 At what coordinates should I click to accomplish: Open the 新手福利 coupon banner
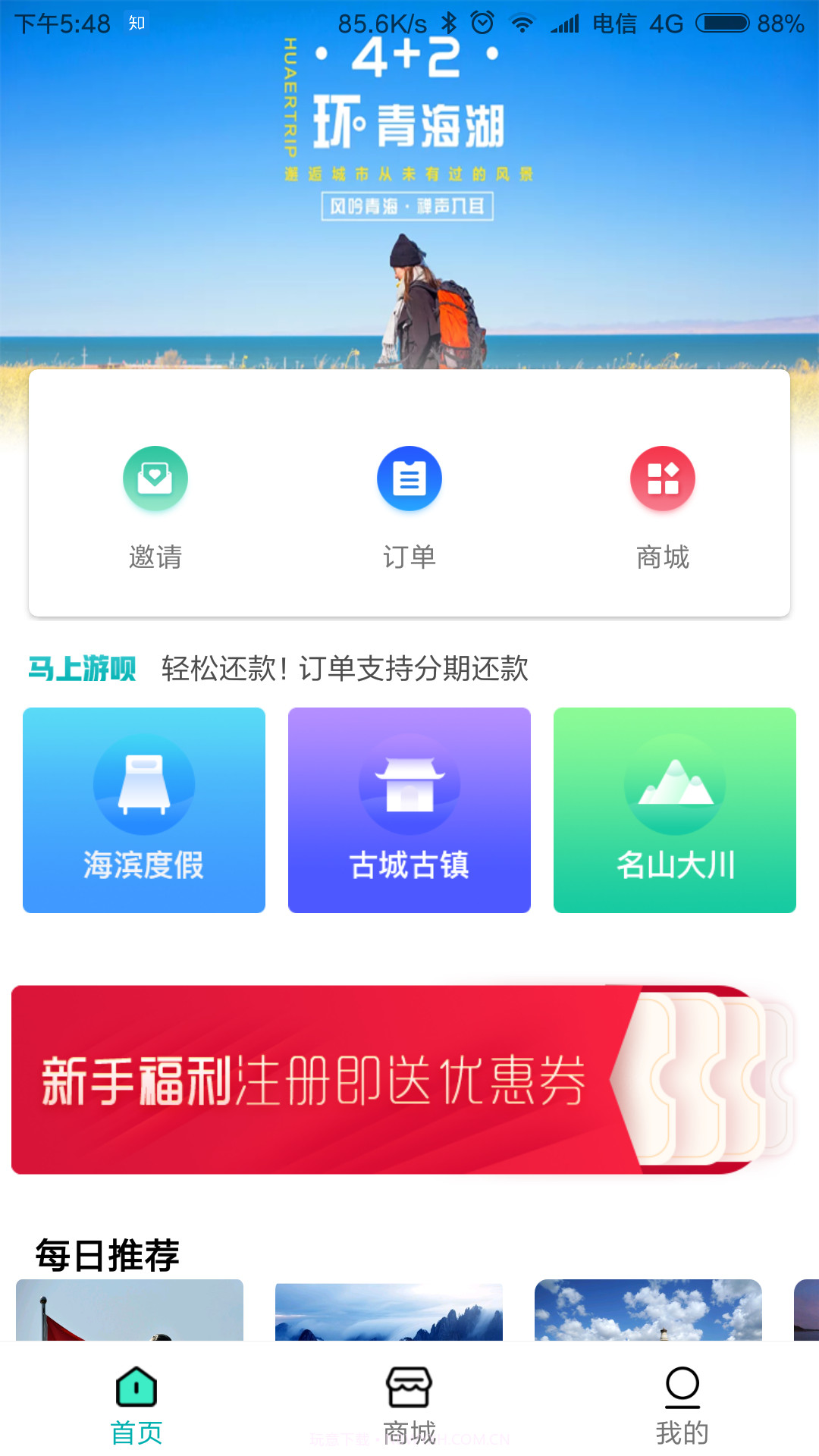[x=409, y=1081]
